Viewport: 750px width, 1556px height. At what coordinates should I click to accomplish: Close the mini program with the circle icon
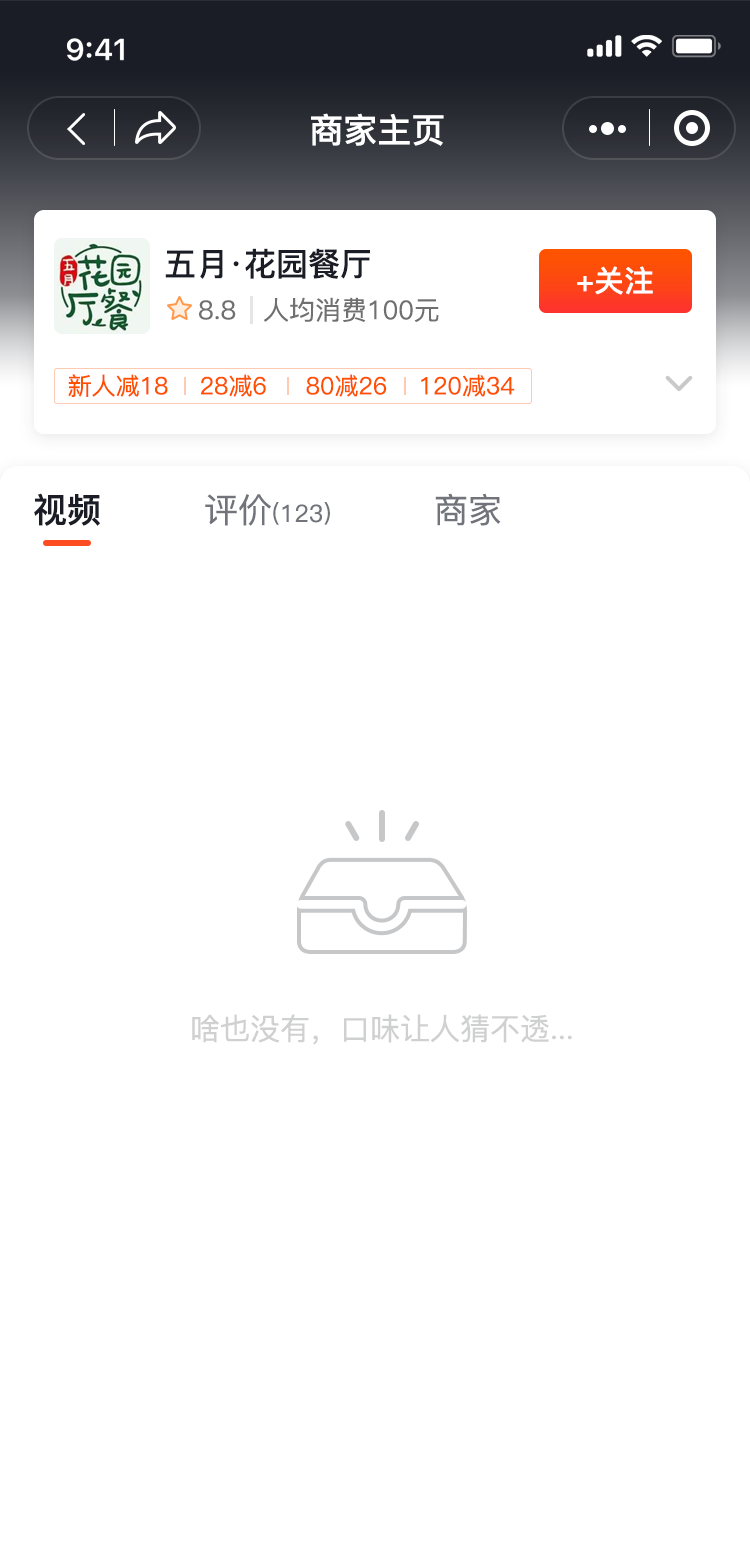point(692,128)
